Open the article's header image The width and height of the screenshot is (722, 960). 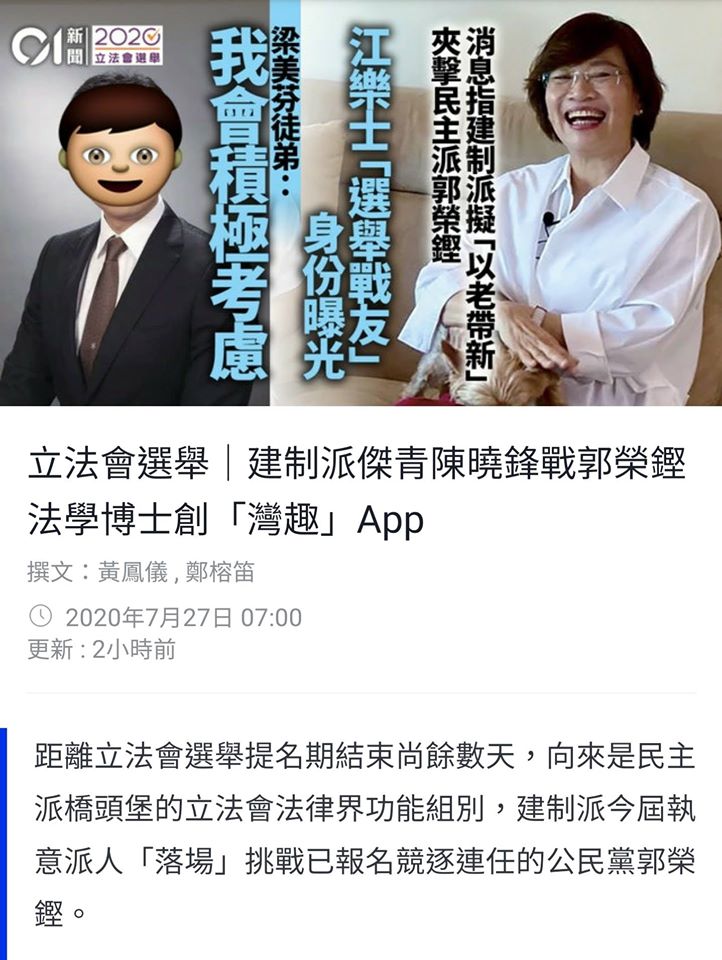click(x=361, y=203)
